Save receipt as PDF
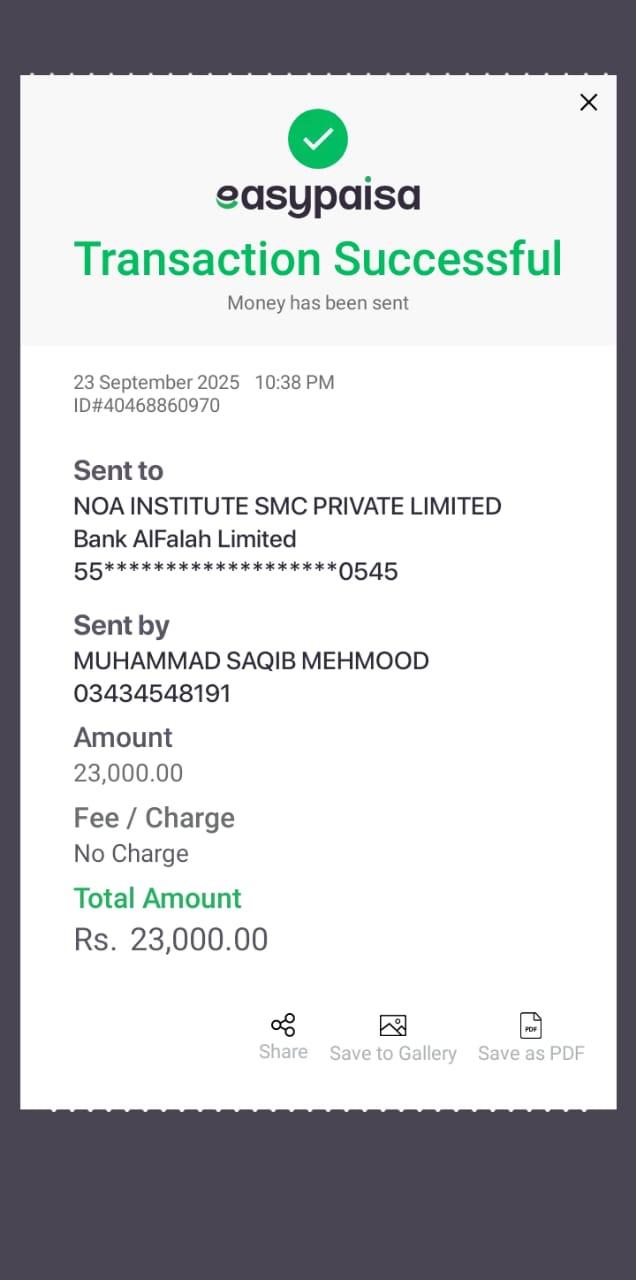Viewport: 636px width, 1280px height. [530, 1037]
